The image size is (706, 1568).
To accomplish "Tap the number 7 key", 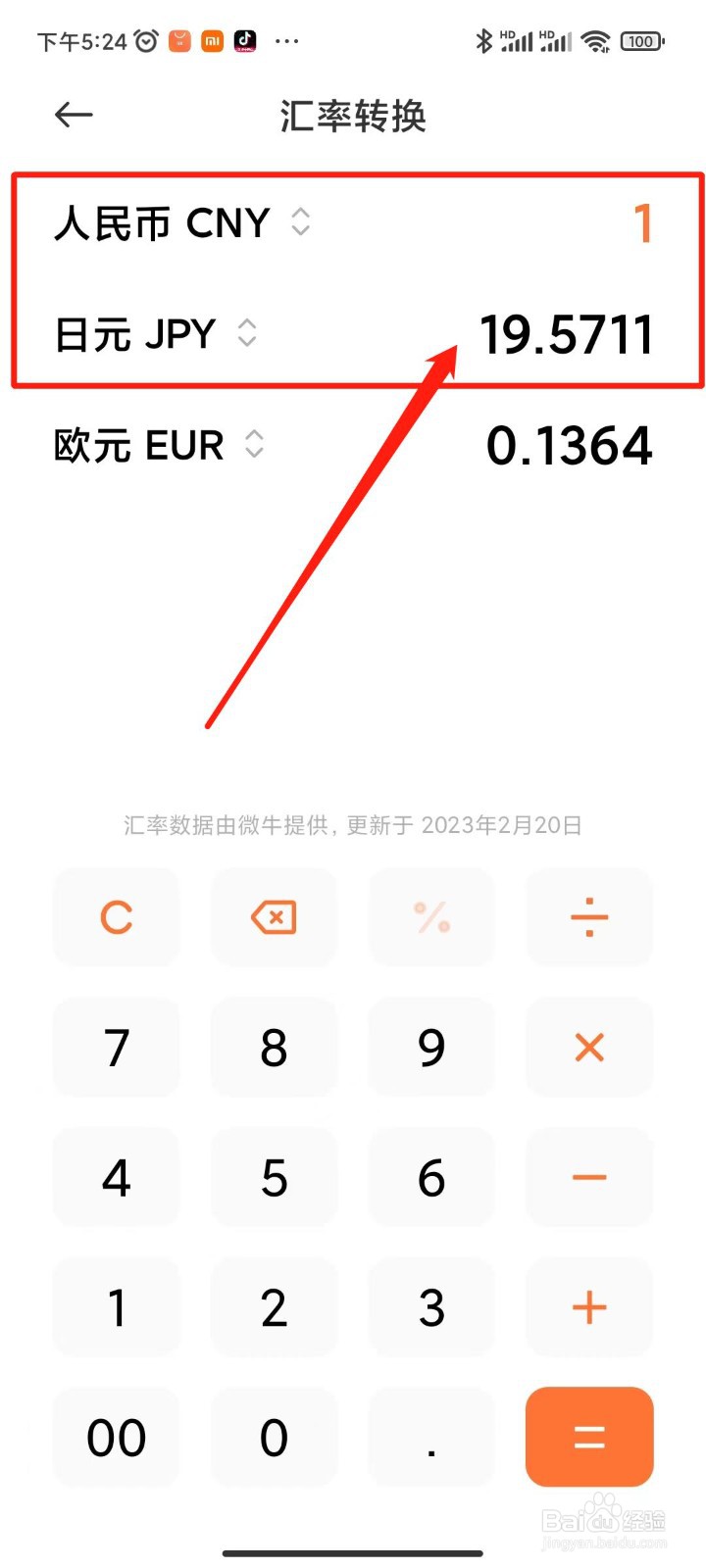I will point(116,1047).
